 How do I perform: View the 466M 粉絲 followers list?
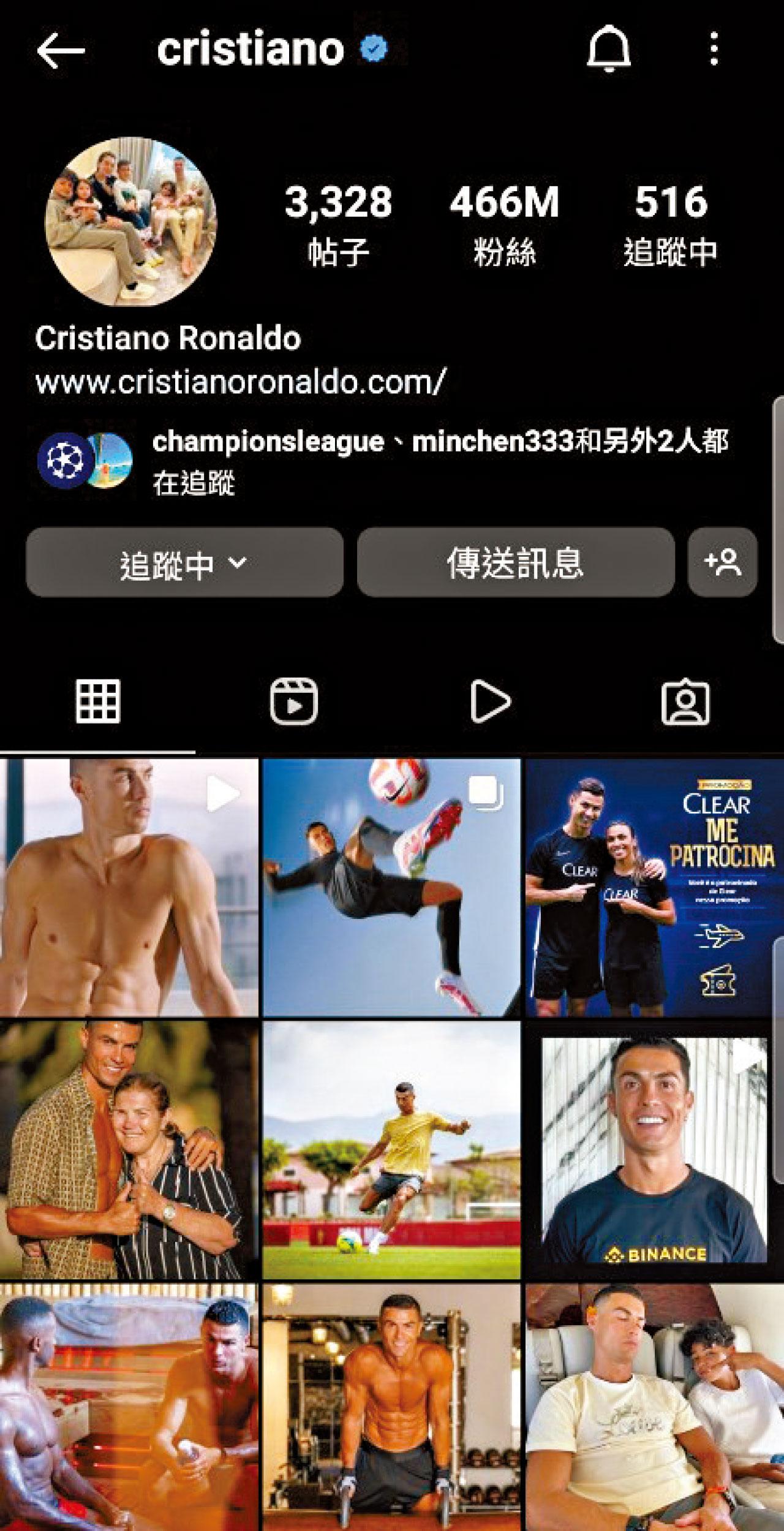pos(504,222)
